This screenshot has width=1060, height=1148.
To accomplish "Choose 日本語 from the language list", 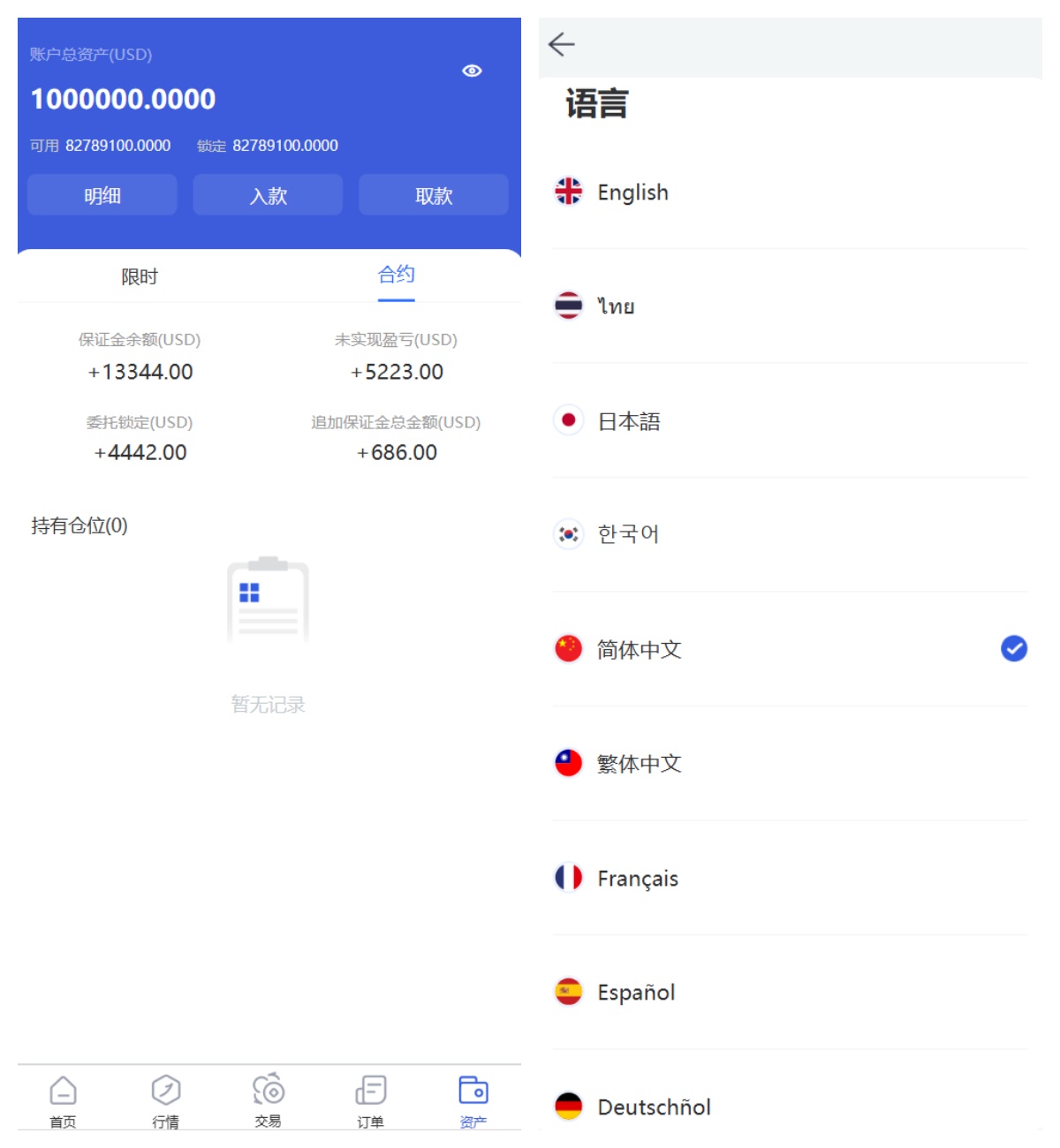I will (x=629, y=421).
